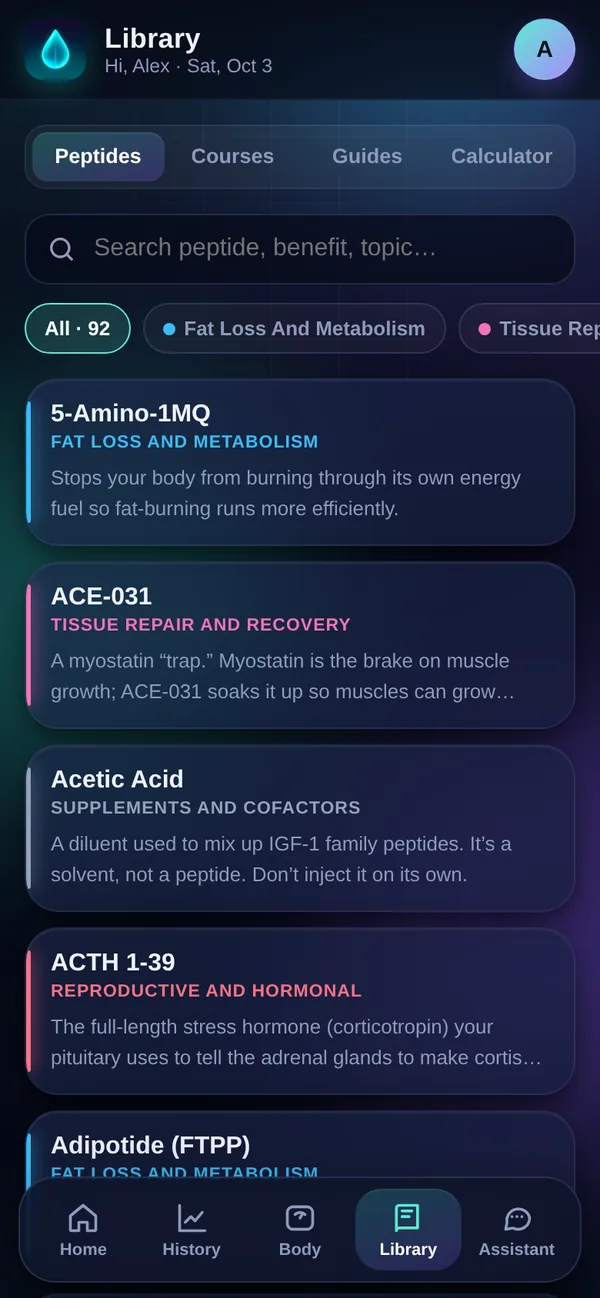The image size is (600, 1298).
Task: Select the Peptides tab
Action: coord(98,156)
